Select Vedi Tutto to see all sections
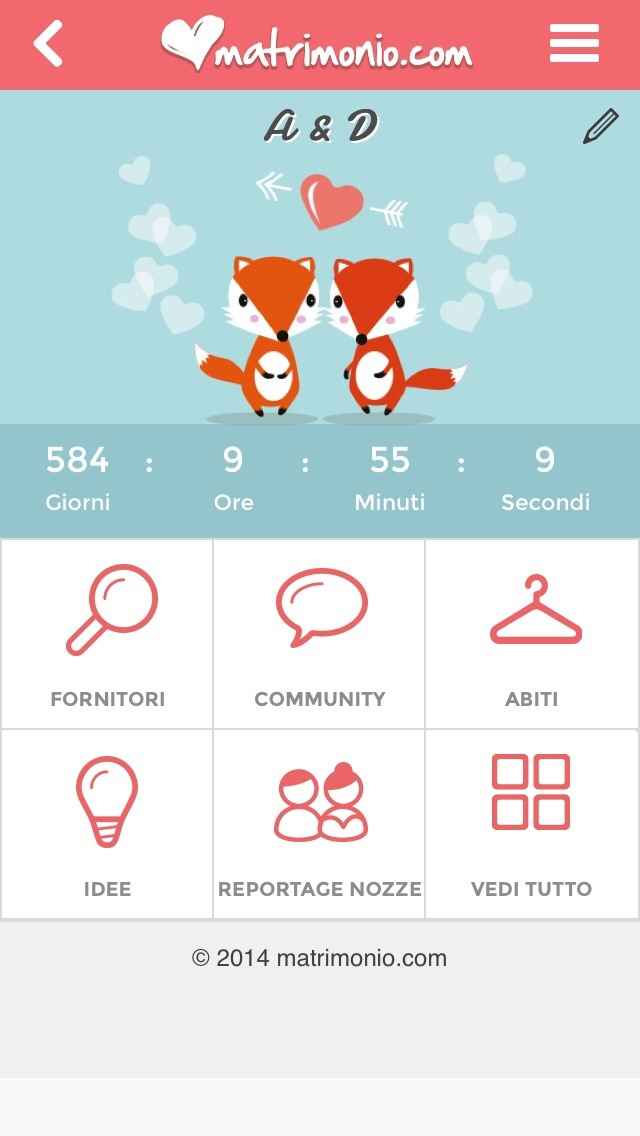 coord(532,825)
